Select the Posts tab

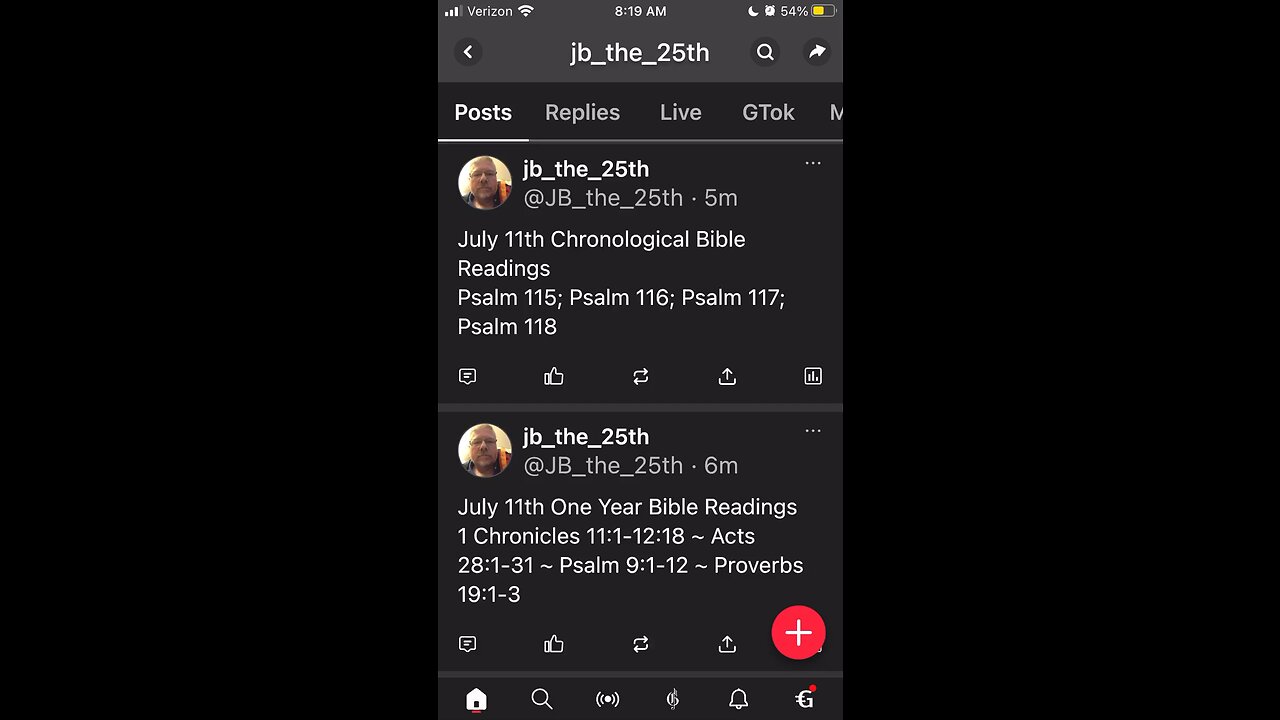click(x=483, y=113)
